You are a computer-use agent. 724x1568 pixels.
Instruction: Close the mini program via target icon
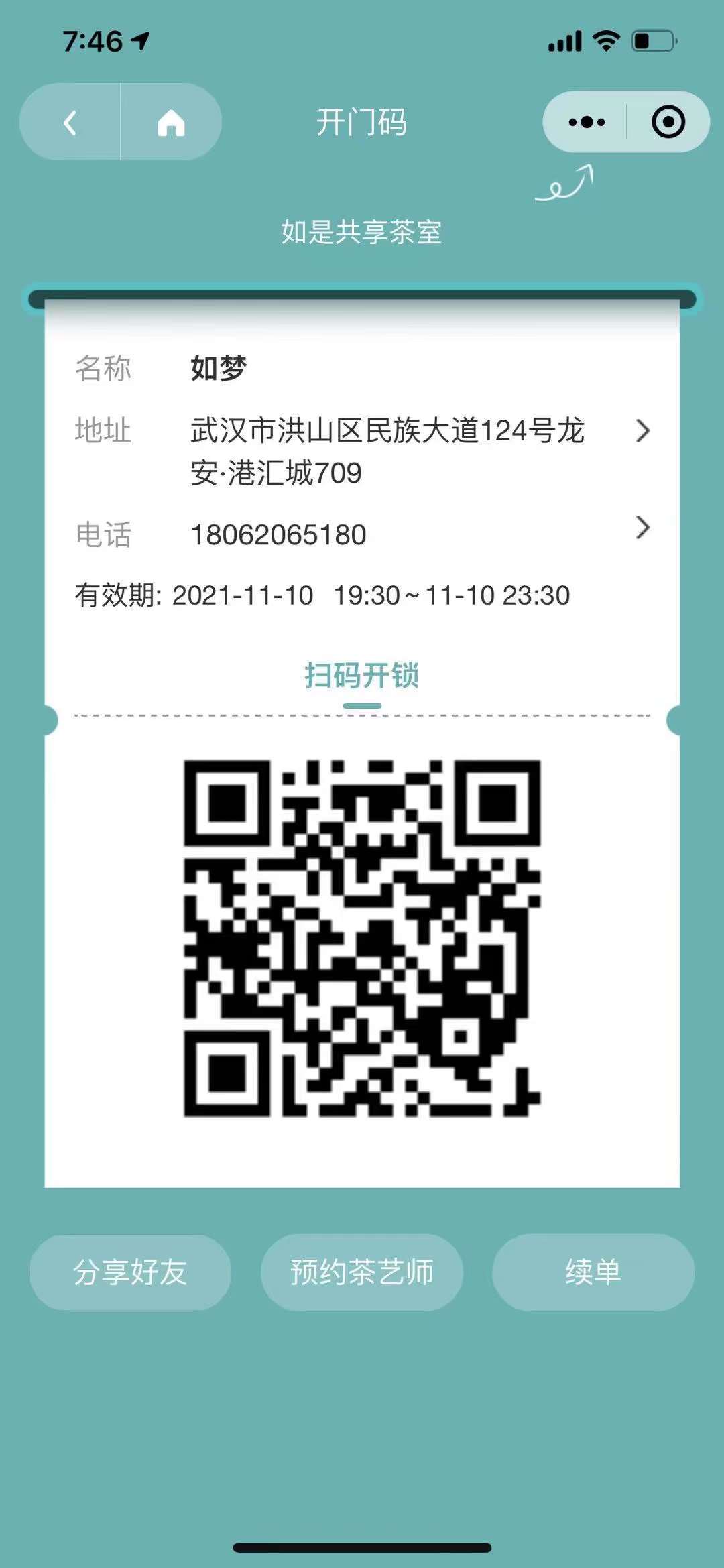coord(668,122)
